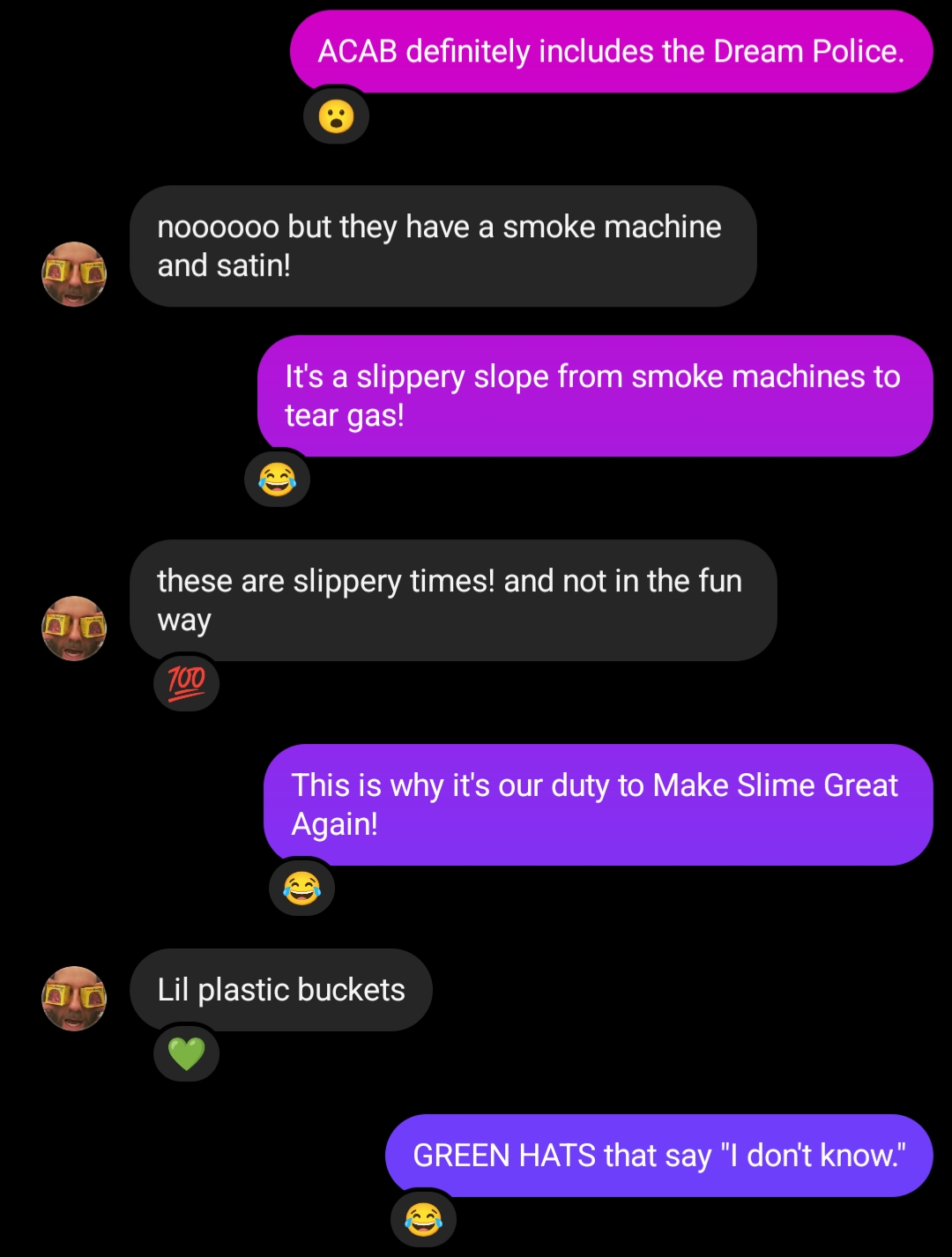Open the surprised reaction under the ACAB message
This screenshot has height=1257, width=952.
(x=336, y=116)
